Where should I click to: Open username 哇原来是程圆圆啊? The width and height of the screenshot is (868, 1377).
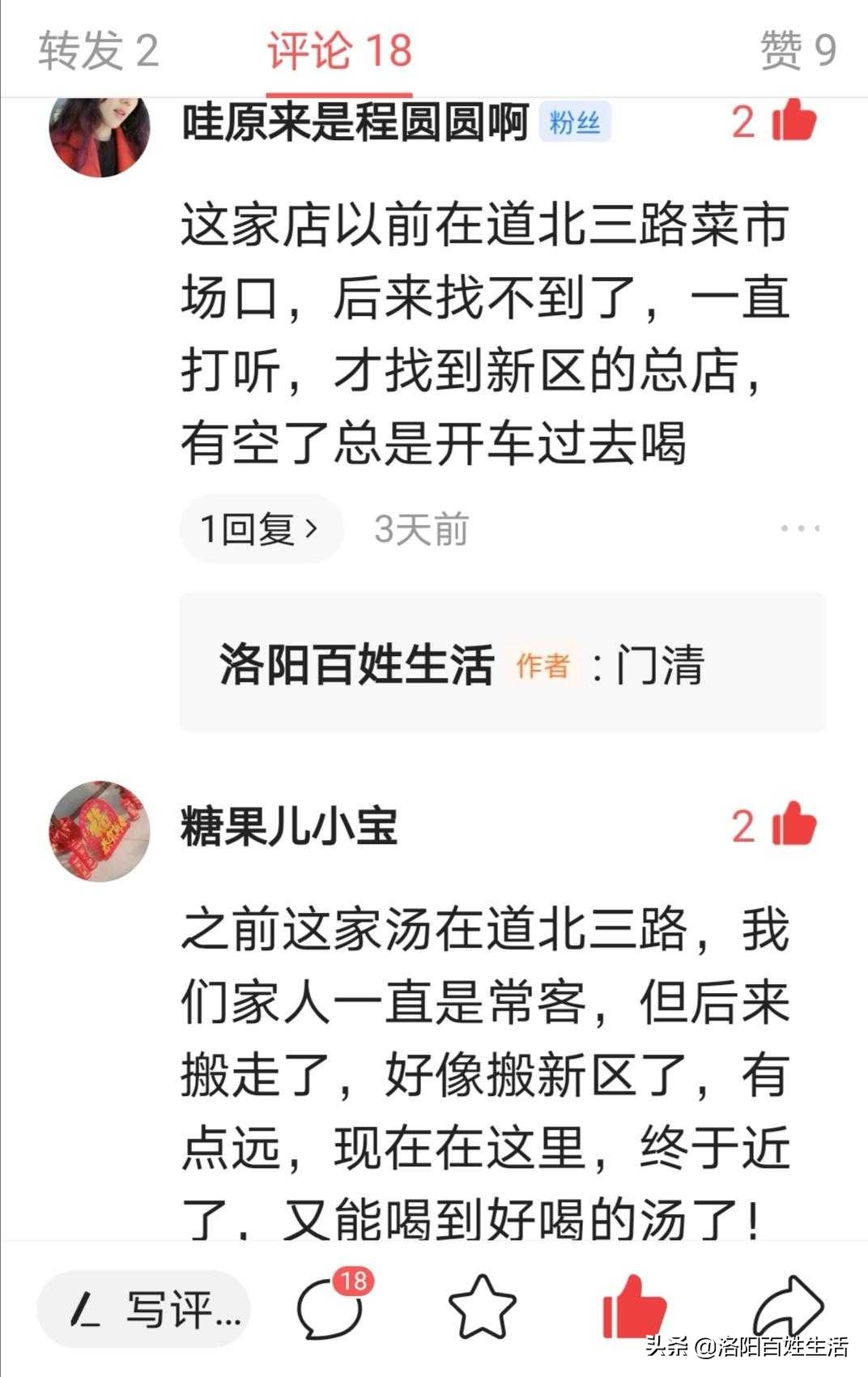pos(355,123)
